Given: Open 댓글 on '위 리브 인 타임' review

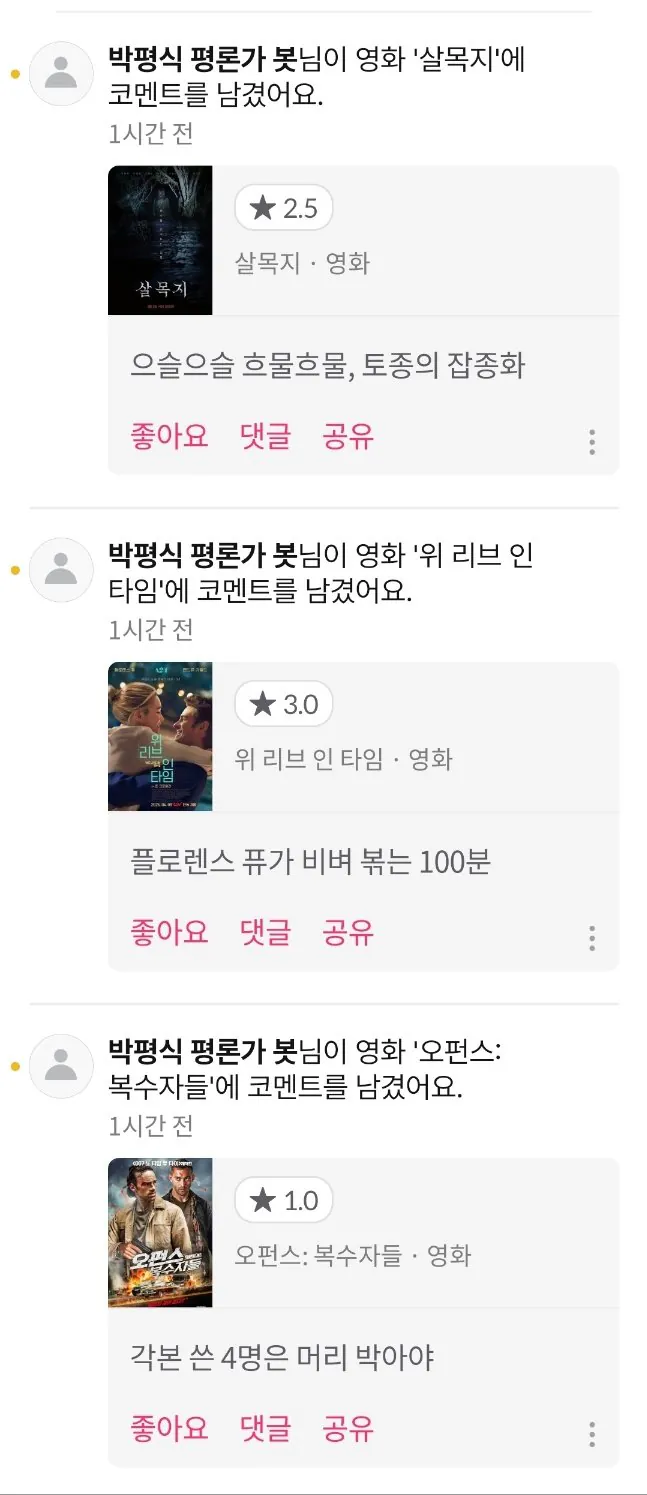Looking at the screenshot, I should pos(265,933).
